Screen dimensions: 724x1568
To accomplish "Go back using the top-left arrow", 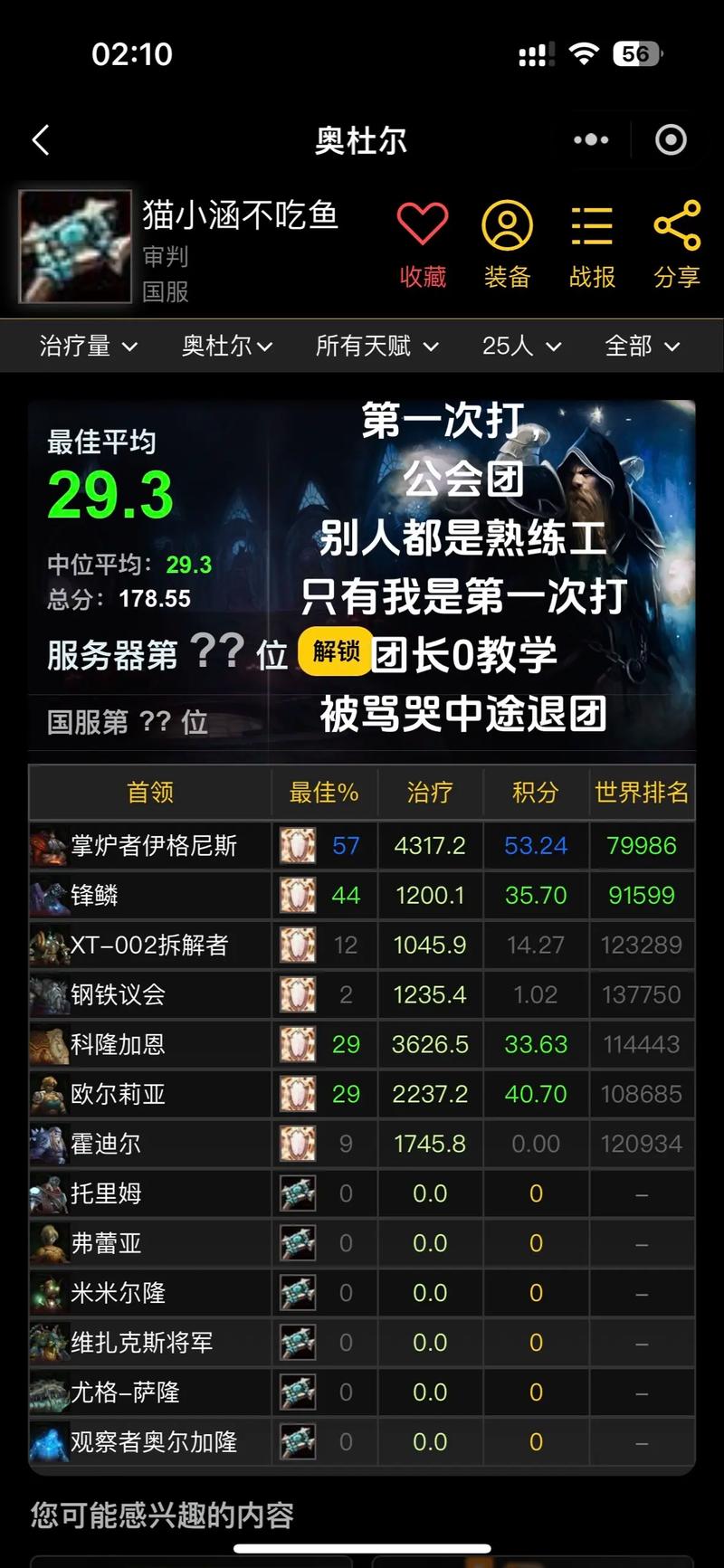I will point(41,140).
